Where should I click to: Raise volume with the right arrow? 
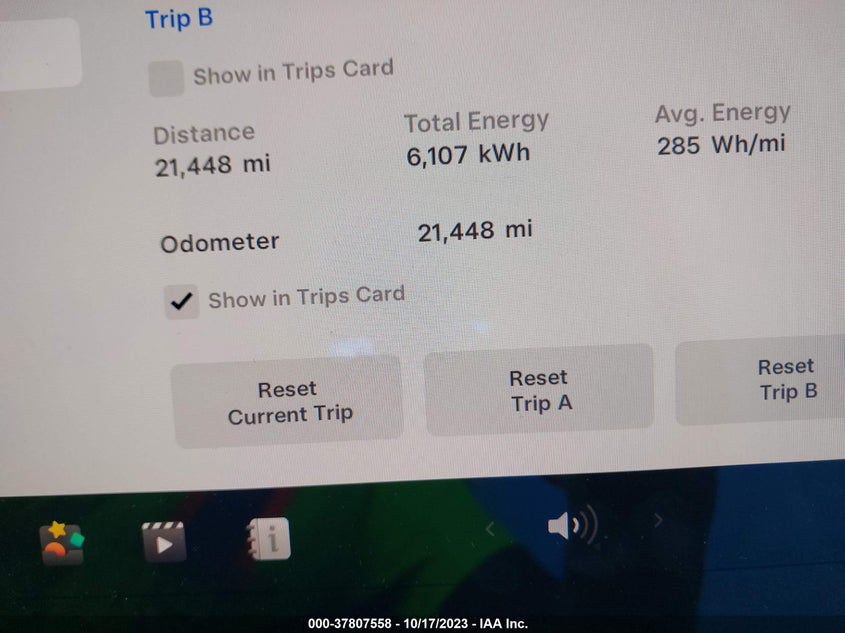click(x=658, y=520)
